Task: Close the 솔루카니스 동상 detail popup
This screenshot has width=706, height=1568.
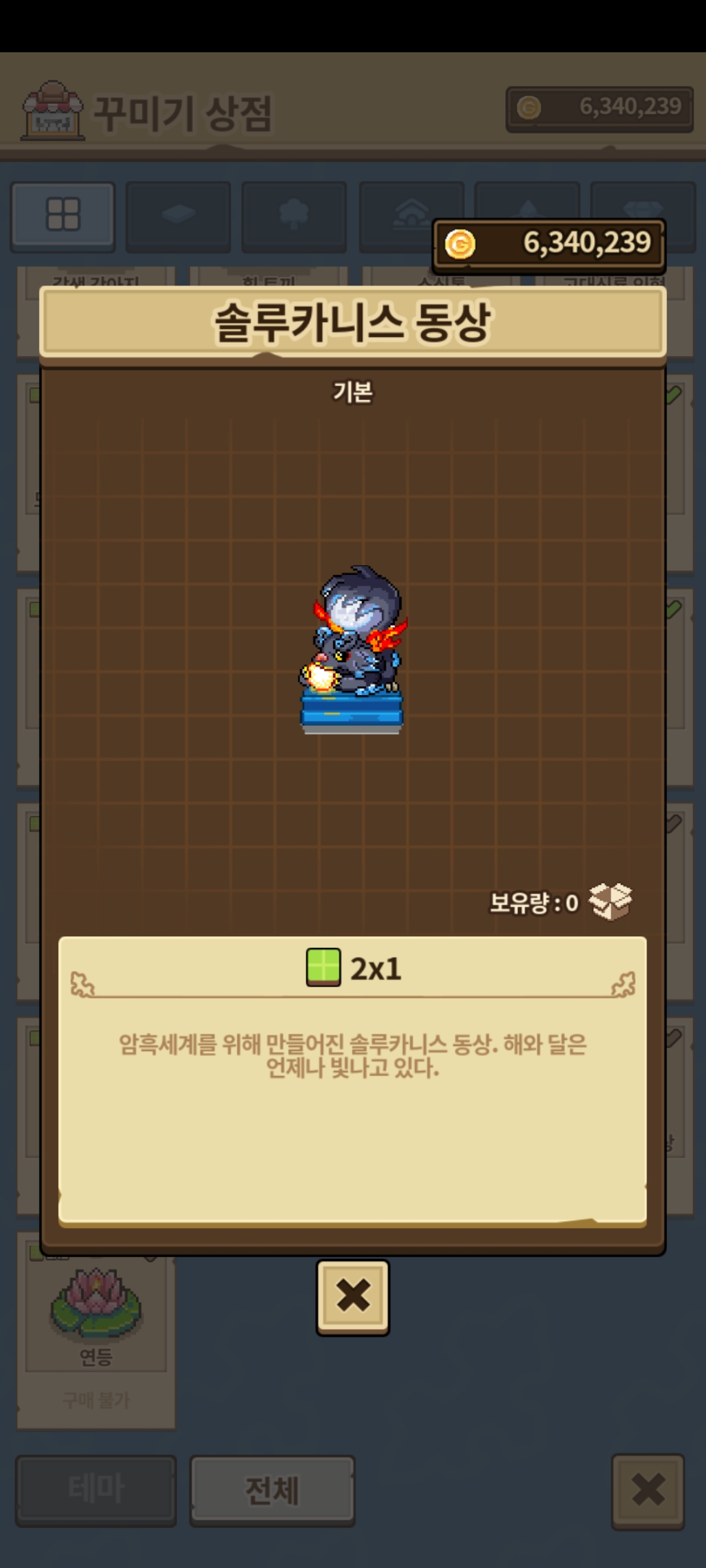Action: pyautogui.click(x=352, y=1298)
